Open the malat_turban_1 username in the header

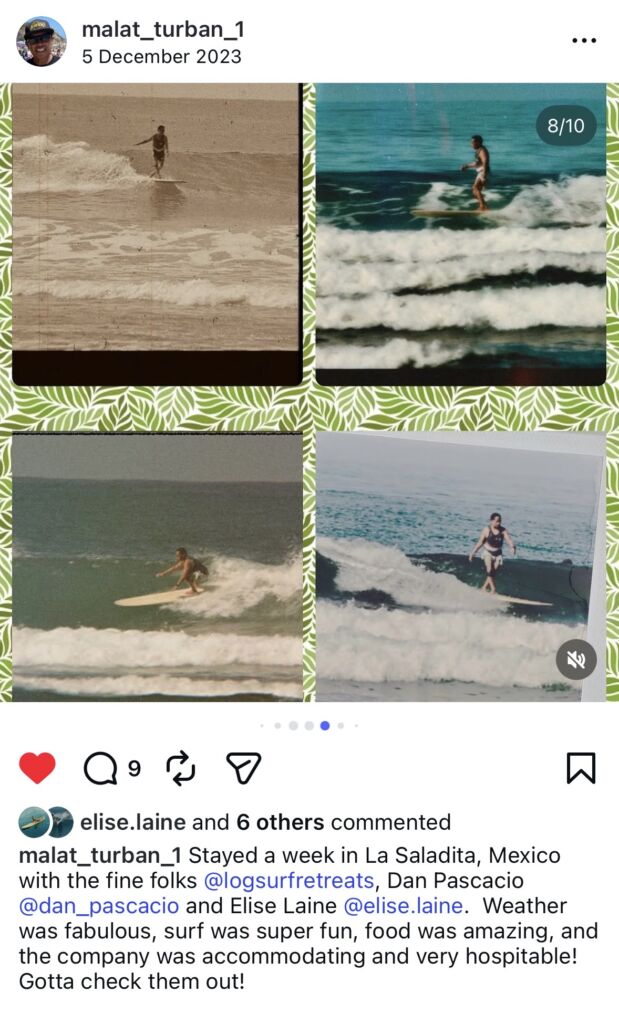click(x=163, y=30)
